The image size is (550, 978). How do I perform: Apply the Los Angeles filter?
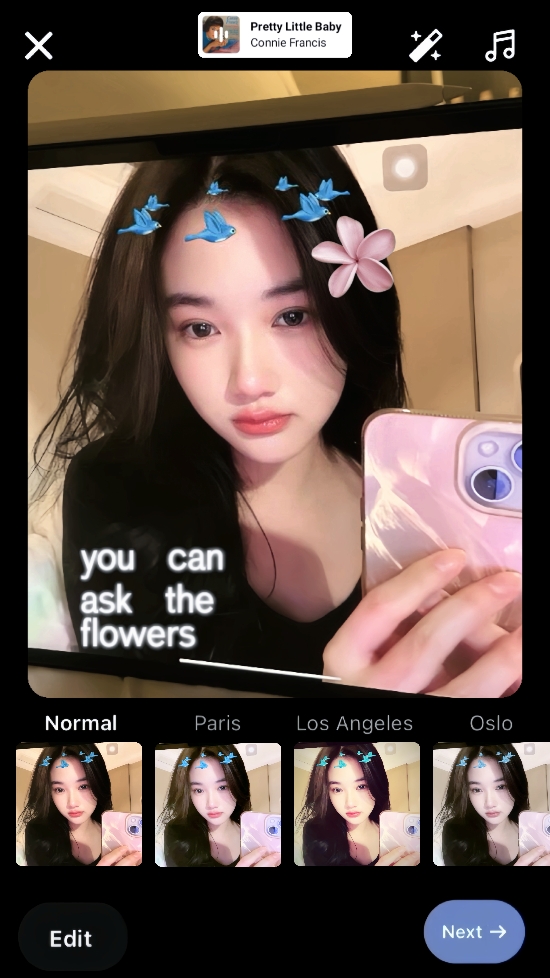(357, 803)
